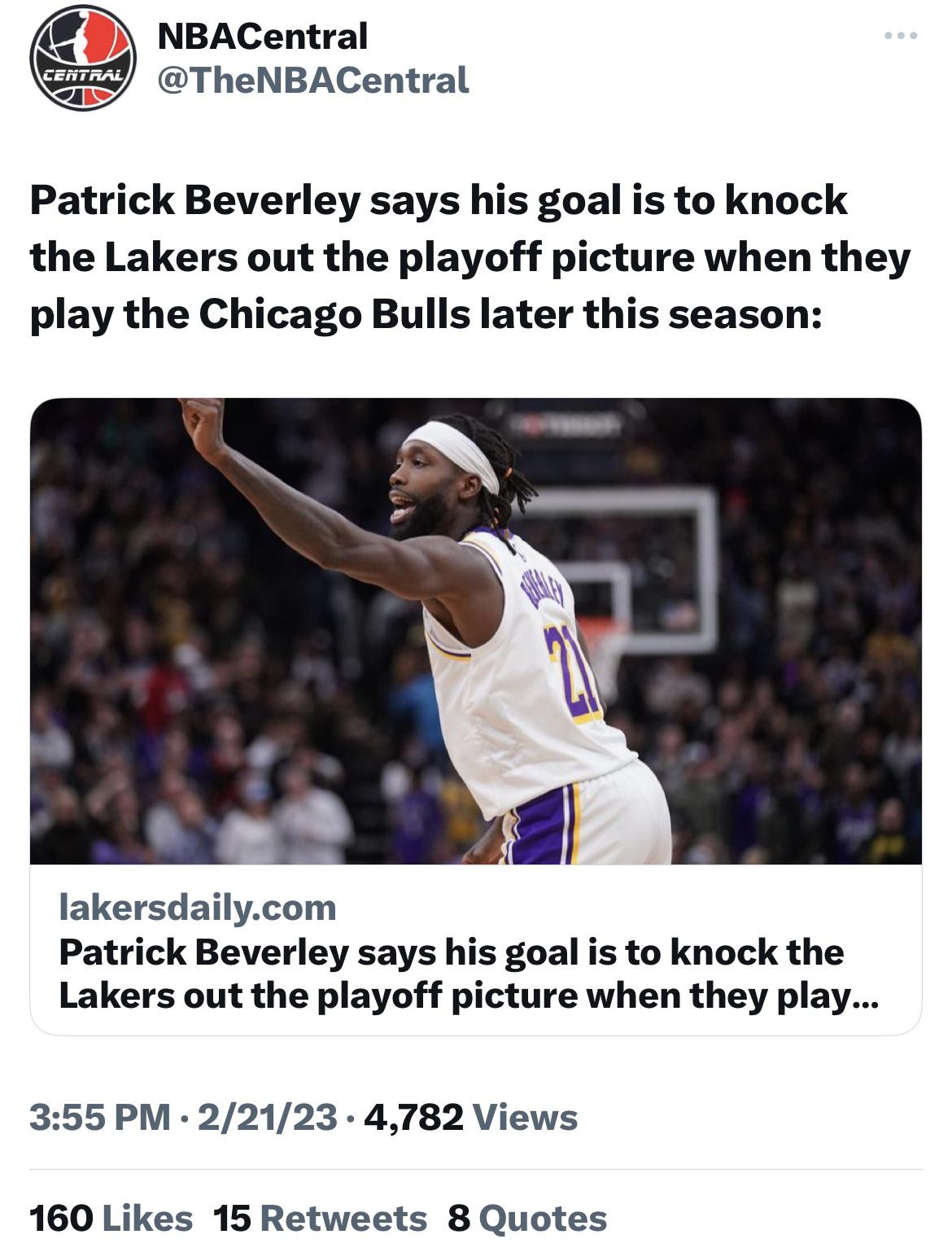This screenshot has height=1252, width=952.
Task: View the list of 160 Likes
Action: tap(111, 1218)
